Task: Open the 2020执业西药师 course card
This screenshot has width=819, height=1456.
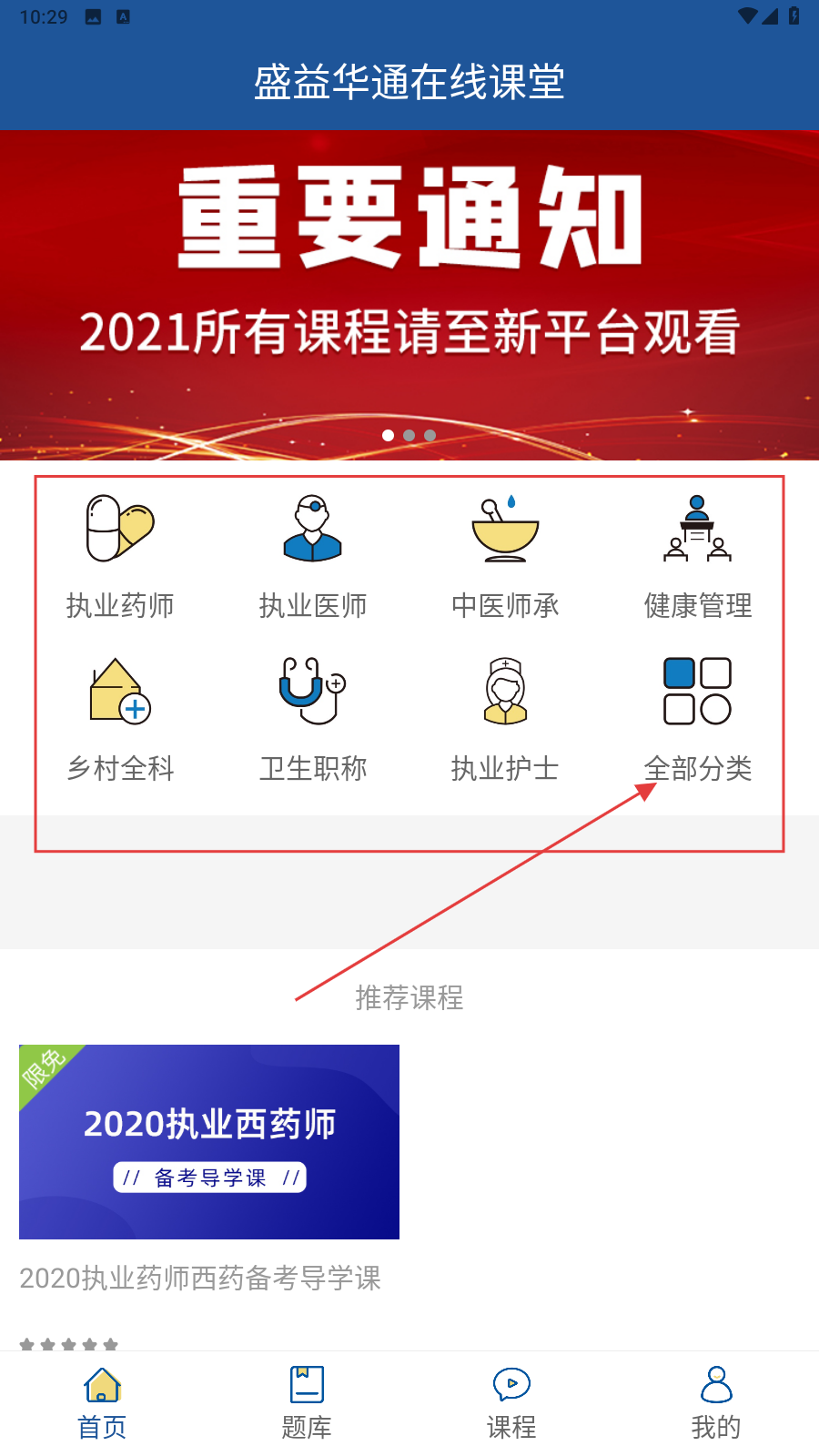Action: click(x=209, y=1142)
